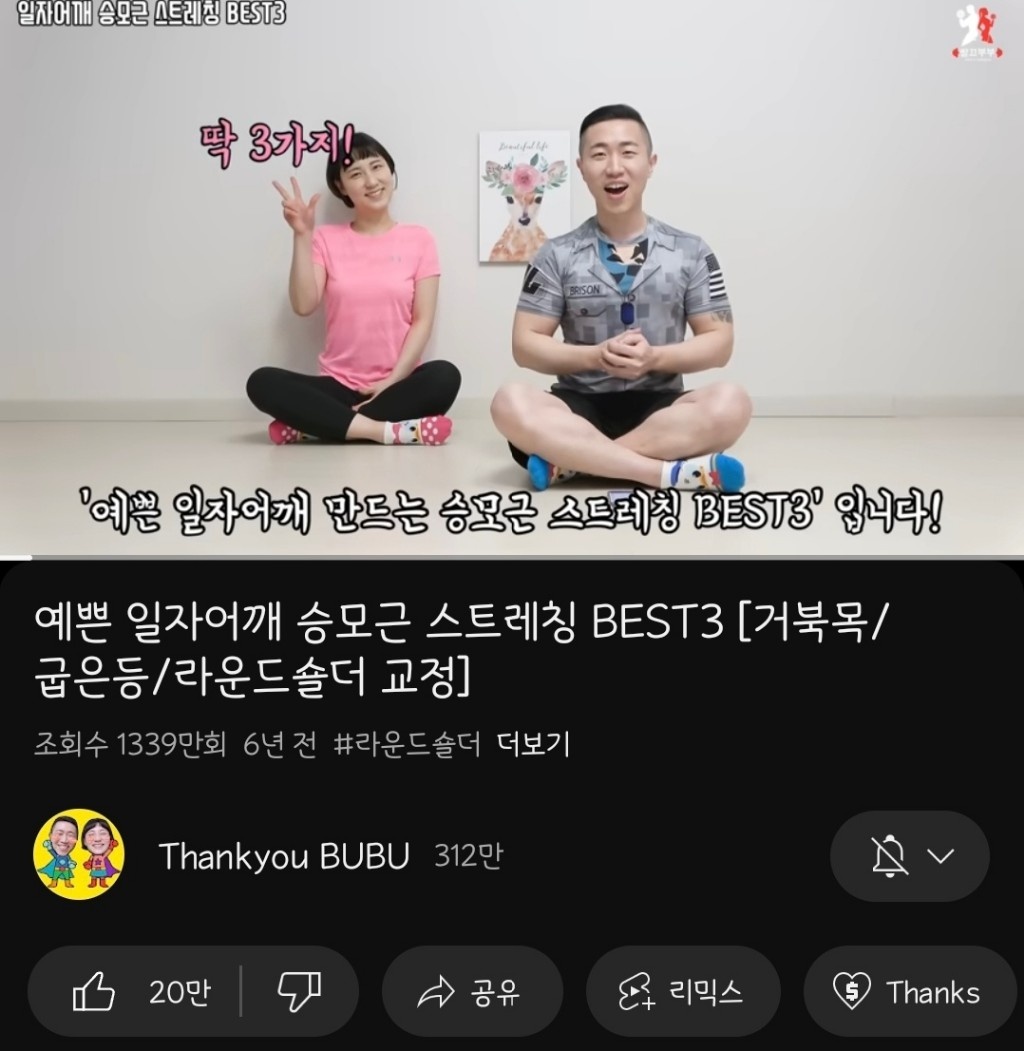Share the video with 공유

coord(472,992)
